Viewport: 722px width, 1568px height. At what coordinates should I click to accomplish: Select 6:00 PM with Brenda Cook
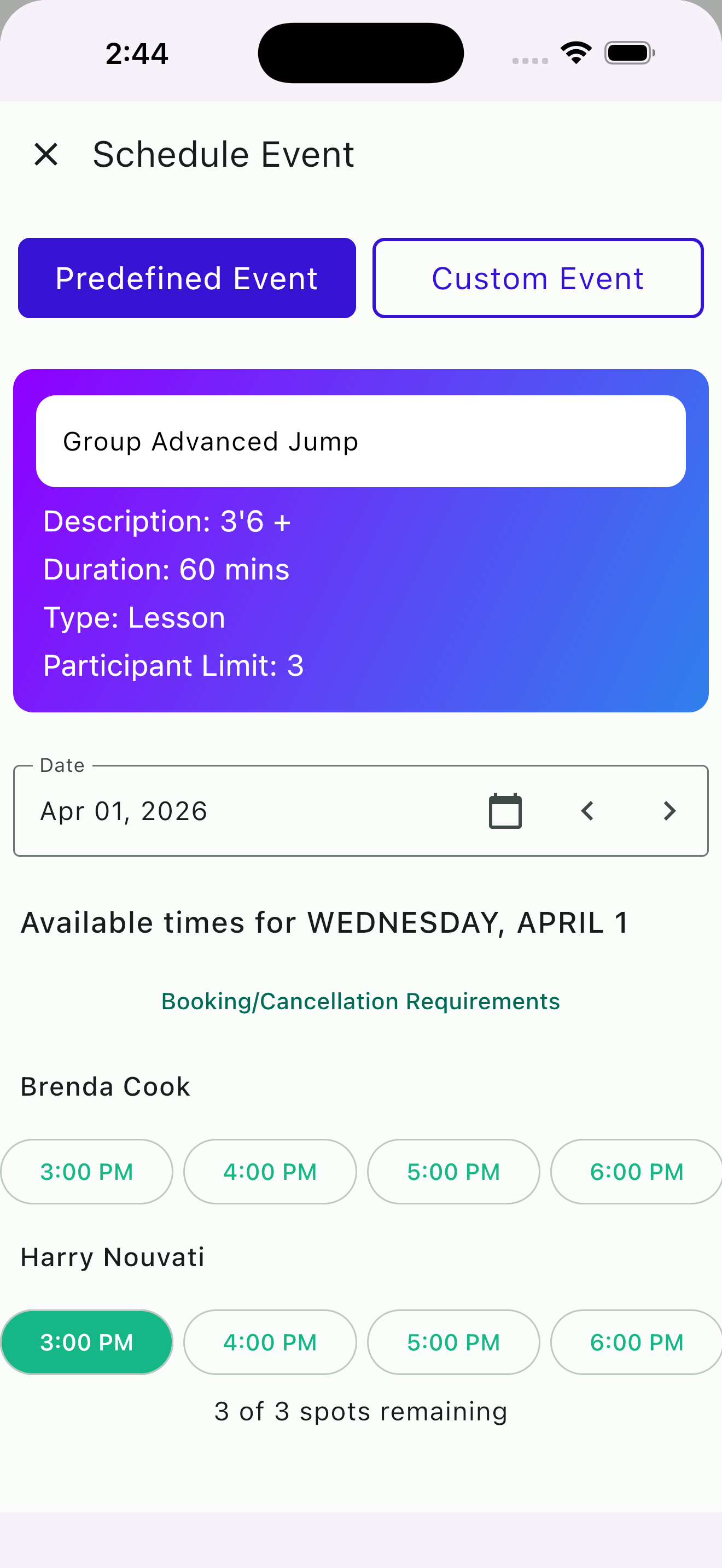[636, 1171]
